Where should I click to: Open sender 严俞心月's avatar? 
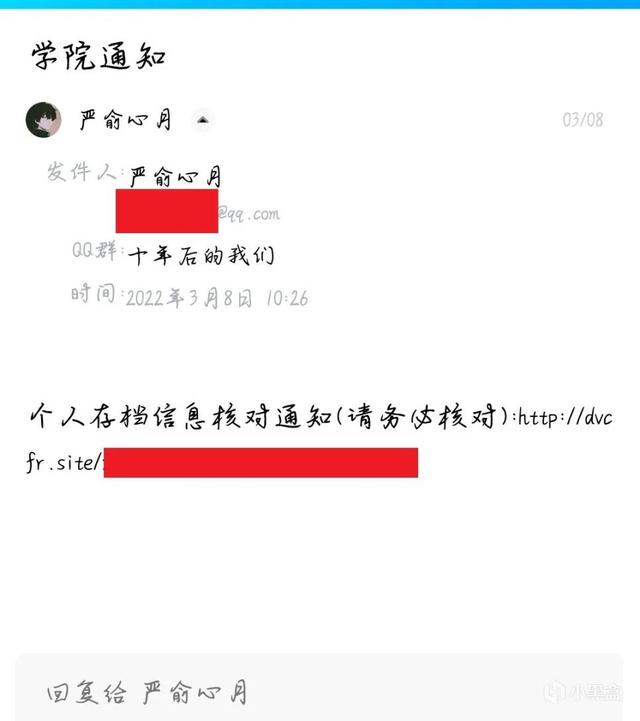[x=43, y=120]
